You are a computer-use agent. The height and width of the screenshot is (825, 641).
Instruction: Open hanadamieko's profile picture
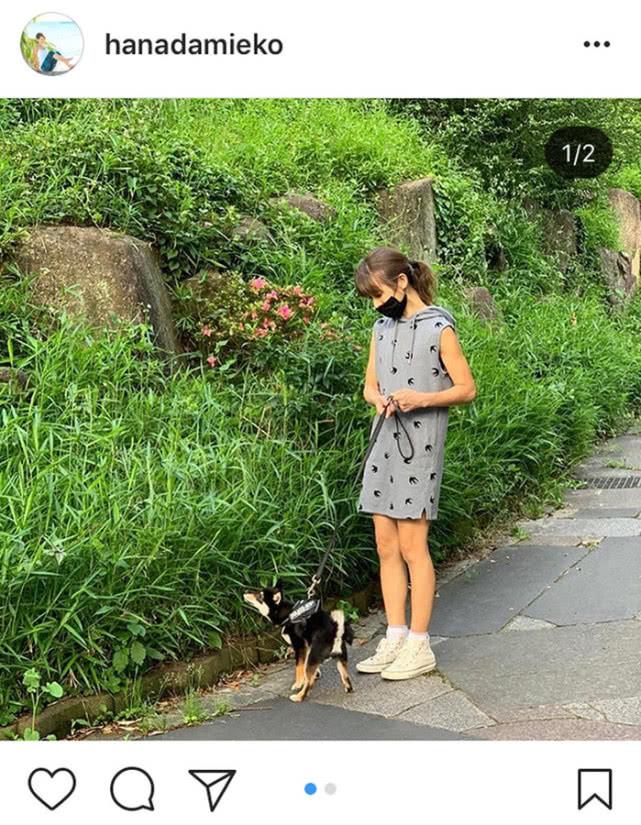[x=52, y=44]
